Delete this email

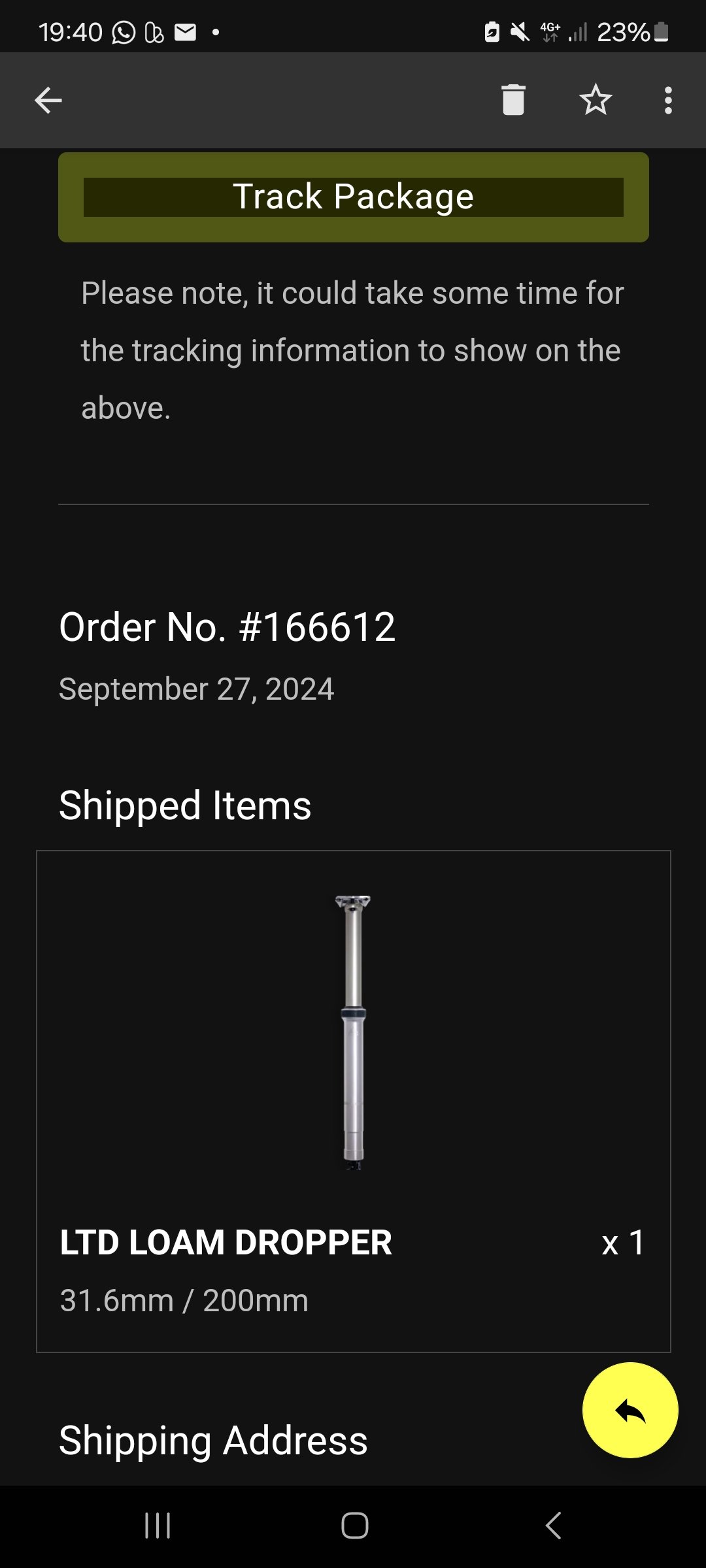[513, 100]
